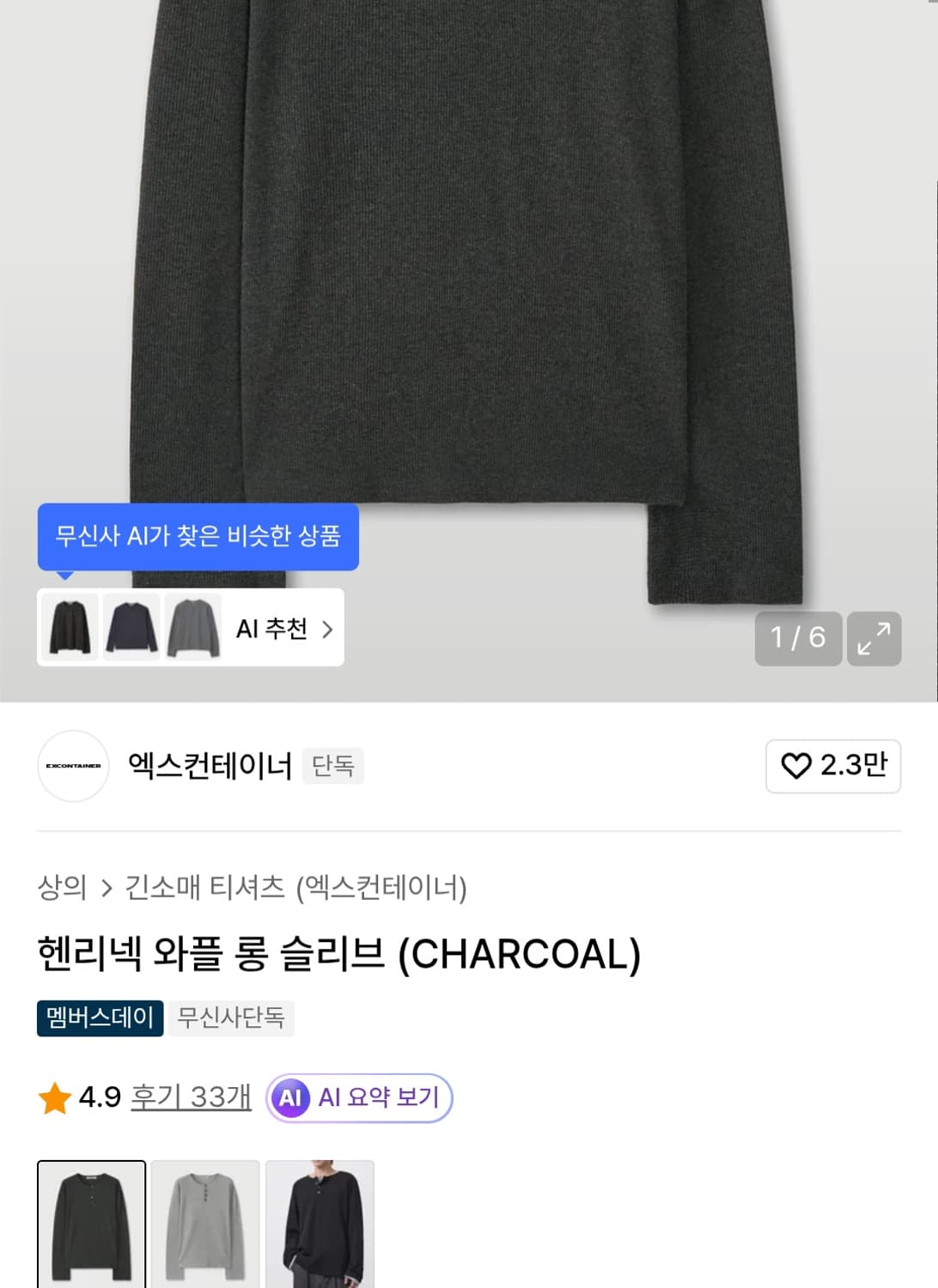The height and width of the screenshot is (1288, 938).
Task: Click the 2.3만 likes count
Action: (x=854, y=768)
